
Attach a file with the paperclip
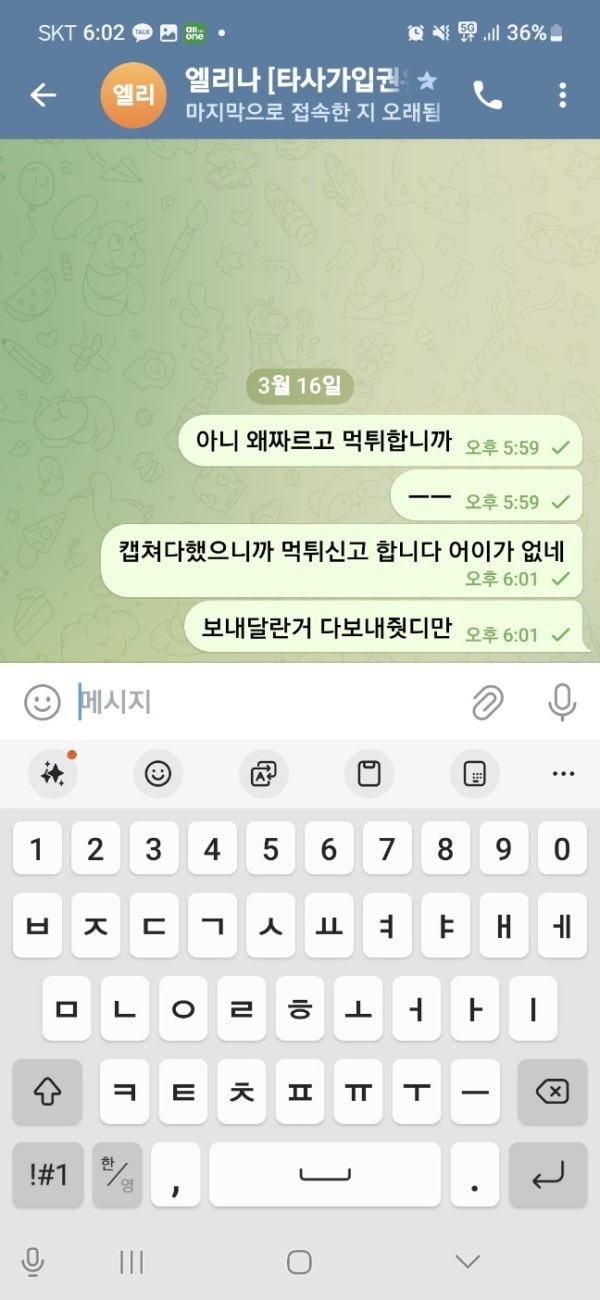pyautogui.click(x=487, y=703)
